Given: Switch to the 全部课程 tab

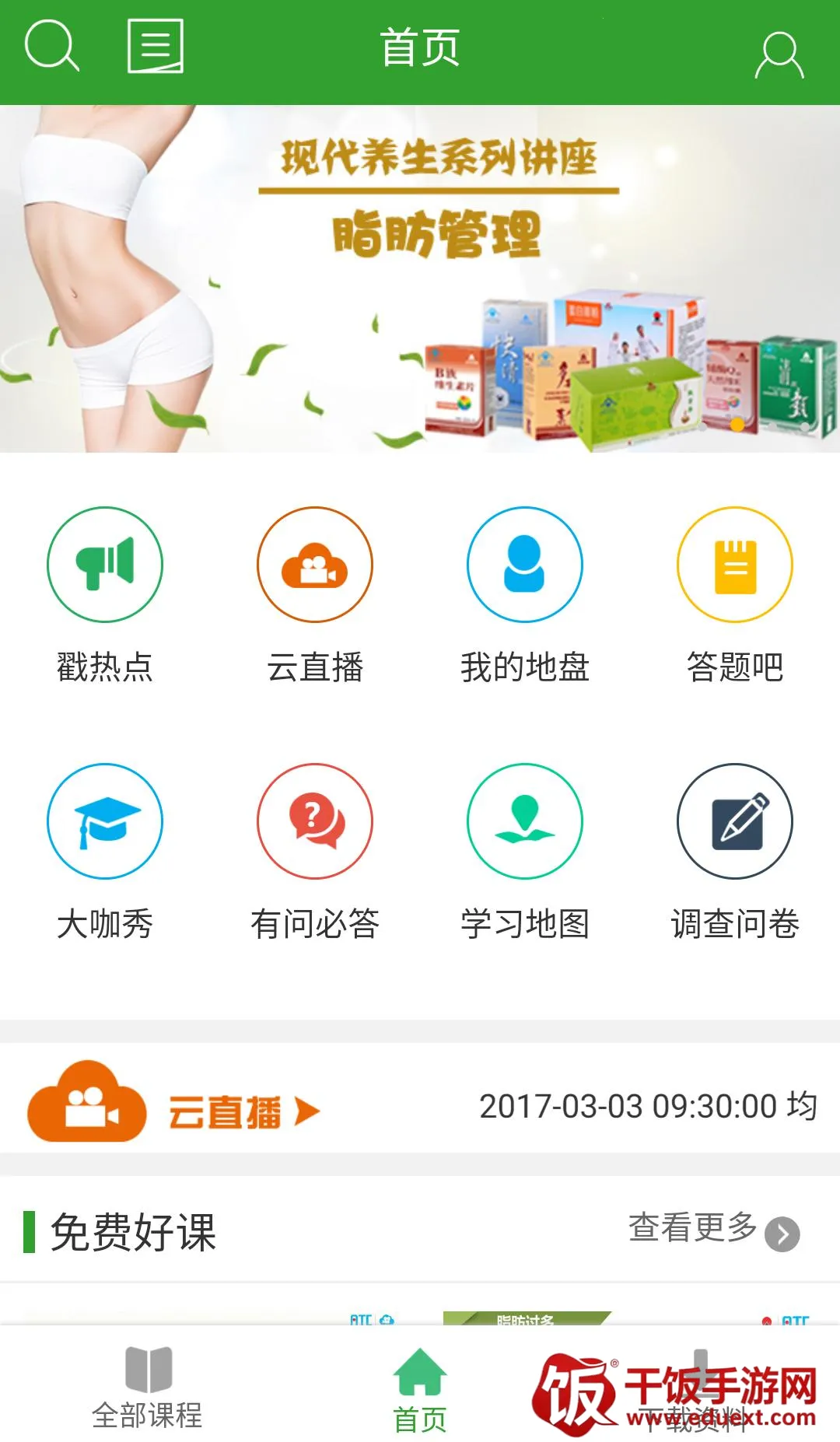Looking at the screenshot, I should pyautogui.click(x=147, y=1389).
